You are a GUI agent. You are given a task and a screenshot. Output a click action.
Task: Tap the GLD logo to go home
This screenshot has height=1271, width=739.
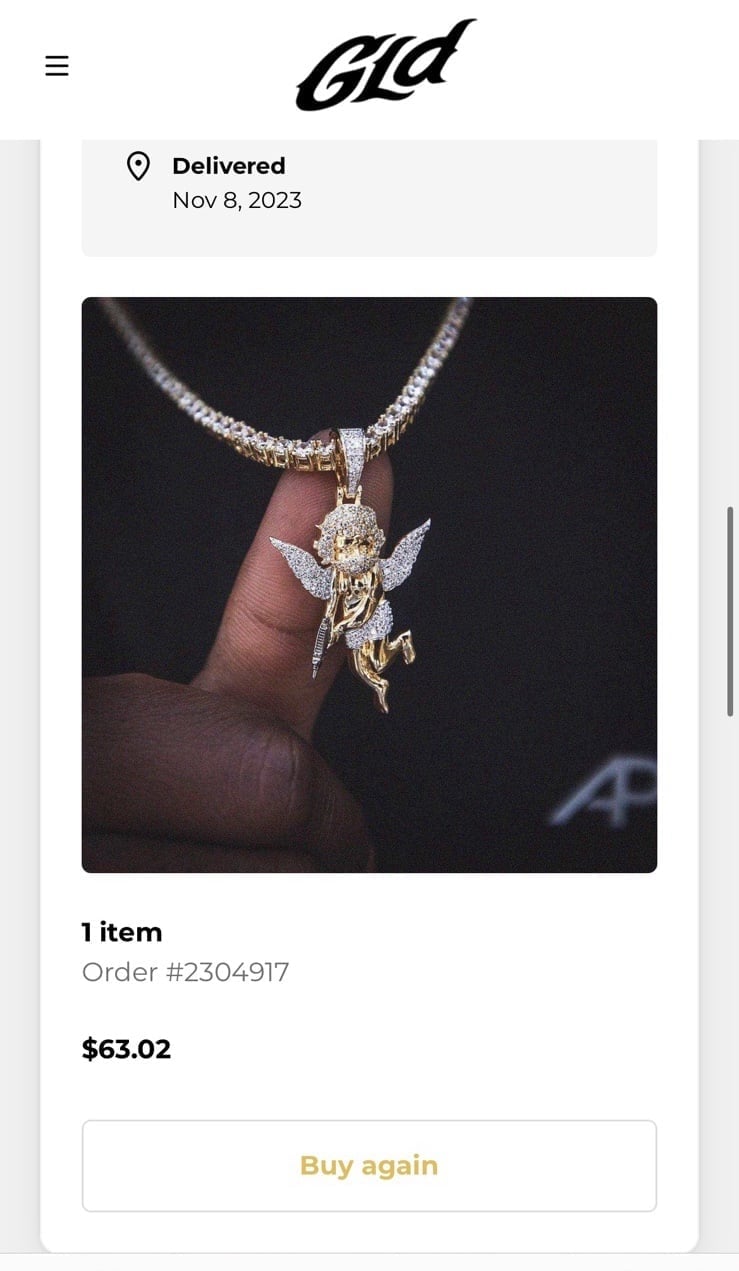click(385, 65)
